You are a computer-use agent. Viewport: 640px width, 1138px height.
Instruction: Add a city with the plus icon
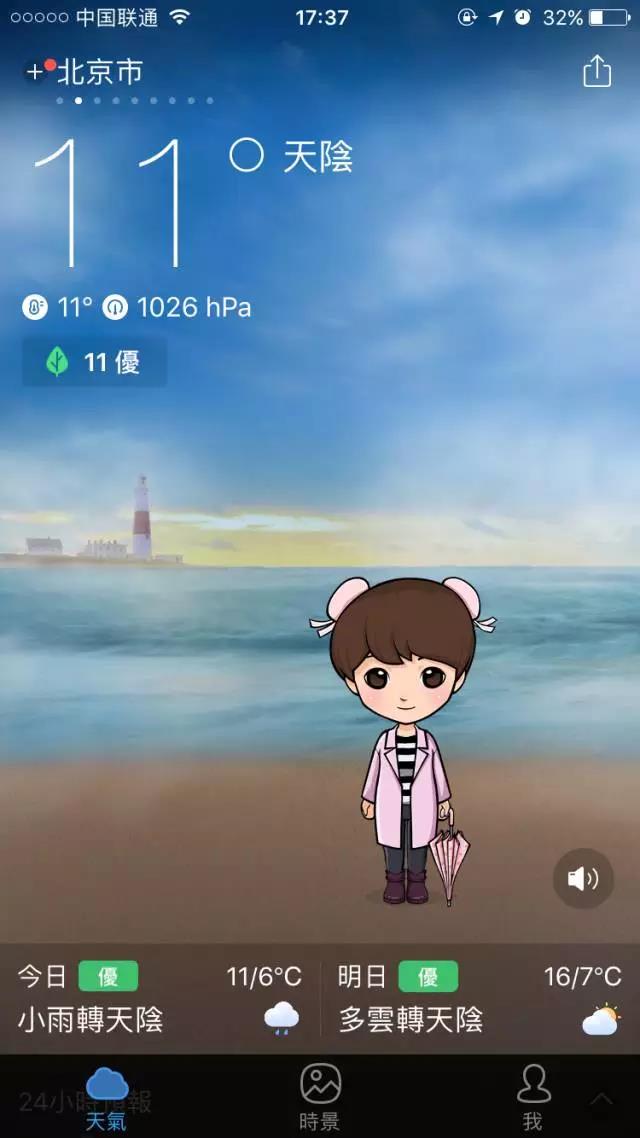point(35,72)
